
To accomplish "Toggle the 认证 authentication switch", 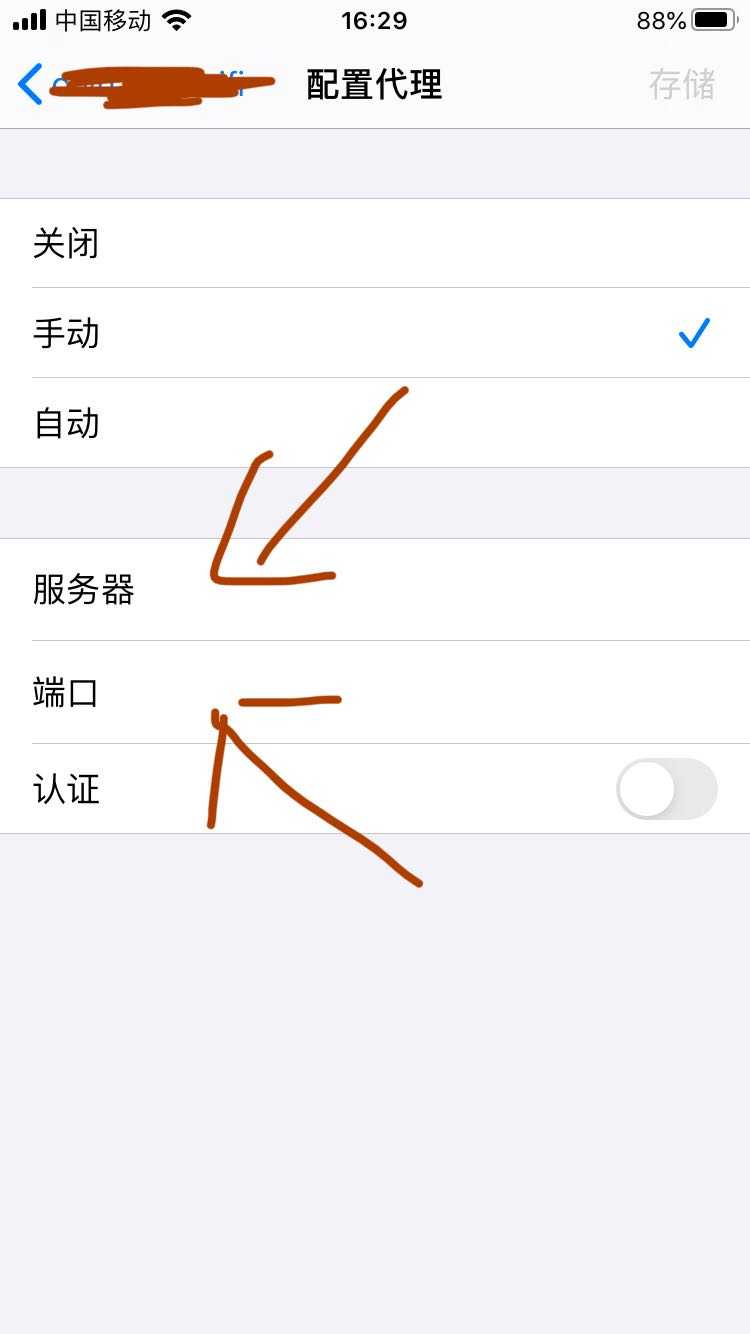I will [x=666, y=789].
